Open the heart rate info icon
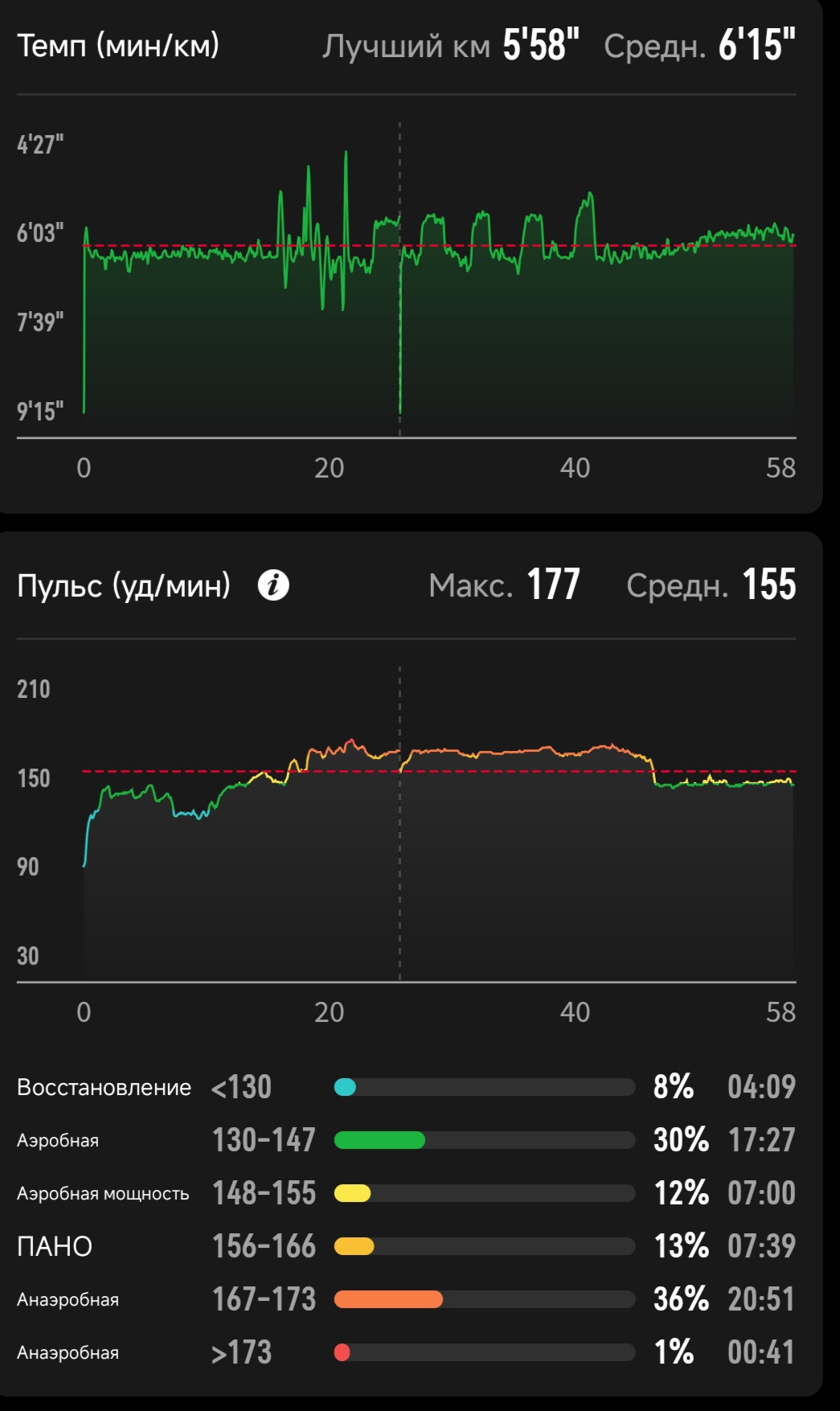This screenshot has height=1411, width=840. click(x=273, y=585)
